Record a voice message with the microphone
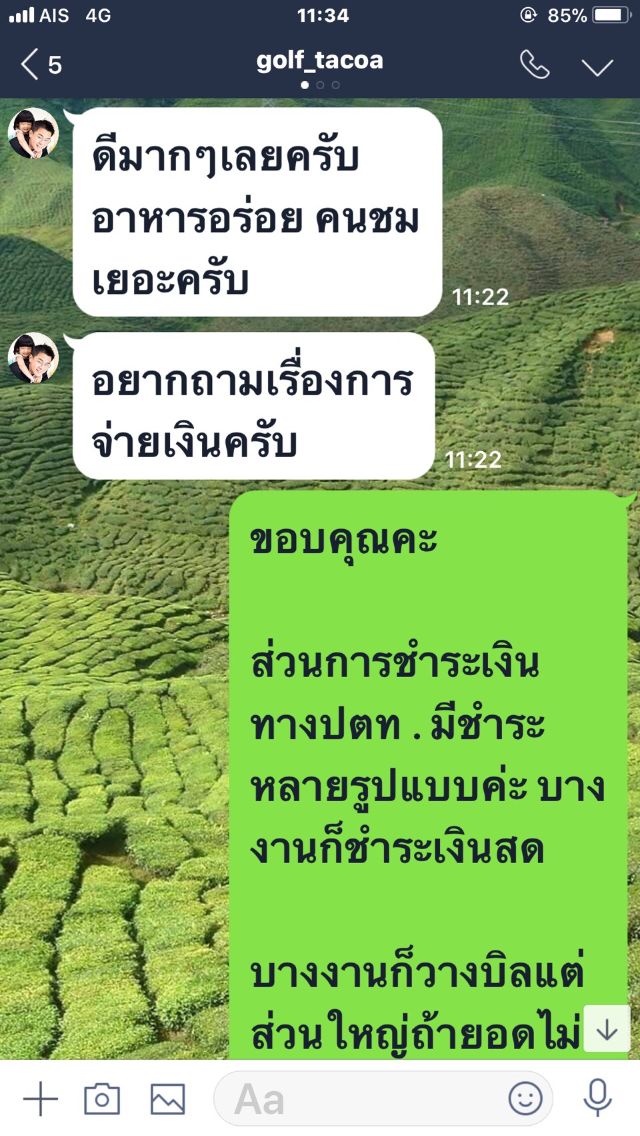The height and width of the screenshot is (1136, 640). pyautogui.click(x=597, y=1098)
